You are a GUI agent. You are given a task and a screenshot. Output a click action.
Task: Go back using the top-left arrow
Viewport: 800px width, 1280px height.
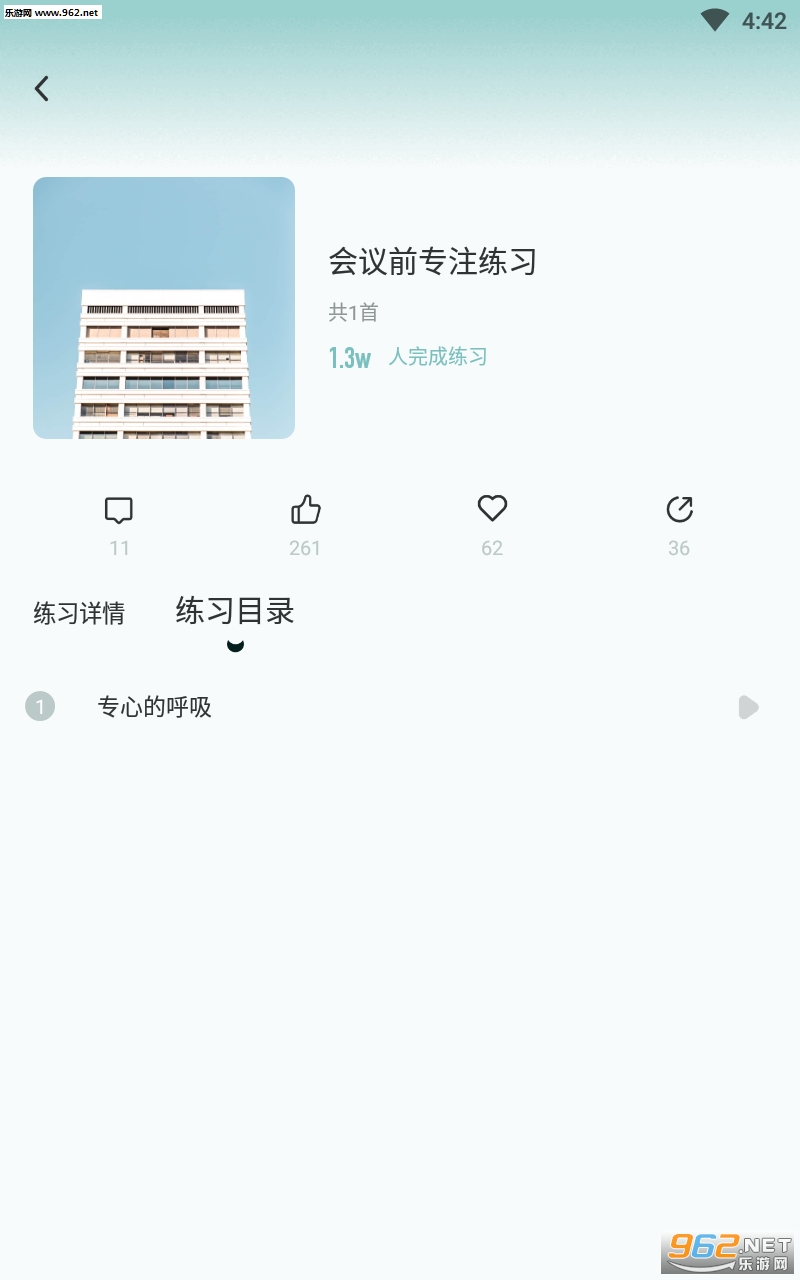pos(41,89)
